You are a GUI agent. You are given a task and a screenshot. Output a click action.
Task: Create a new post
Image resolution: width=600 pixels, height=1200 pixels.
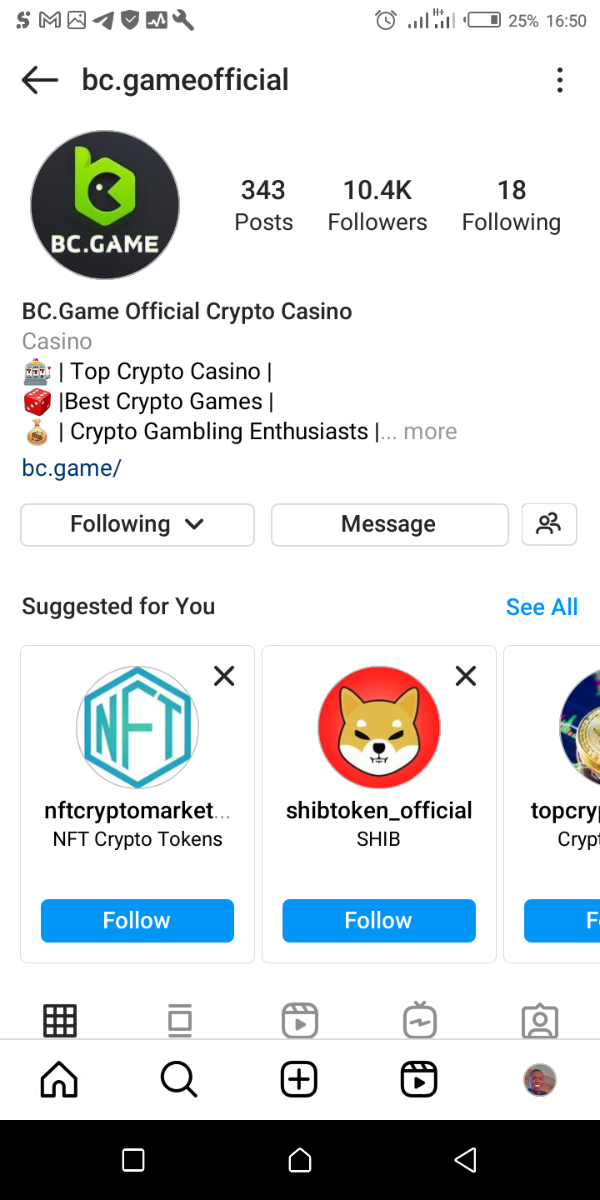(299, 1080)
